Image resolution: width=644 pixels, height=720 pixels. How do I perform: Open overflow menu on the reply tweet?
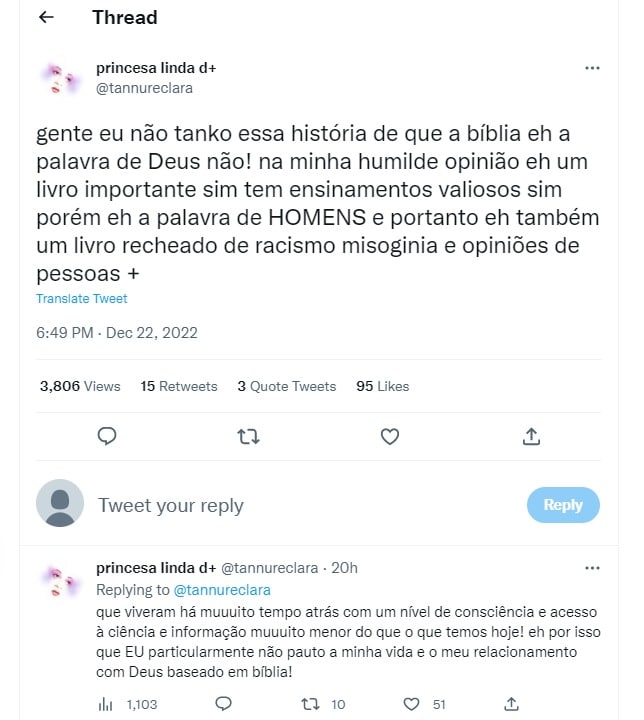point(592,569)
